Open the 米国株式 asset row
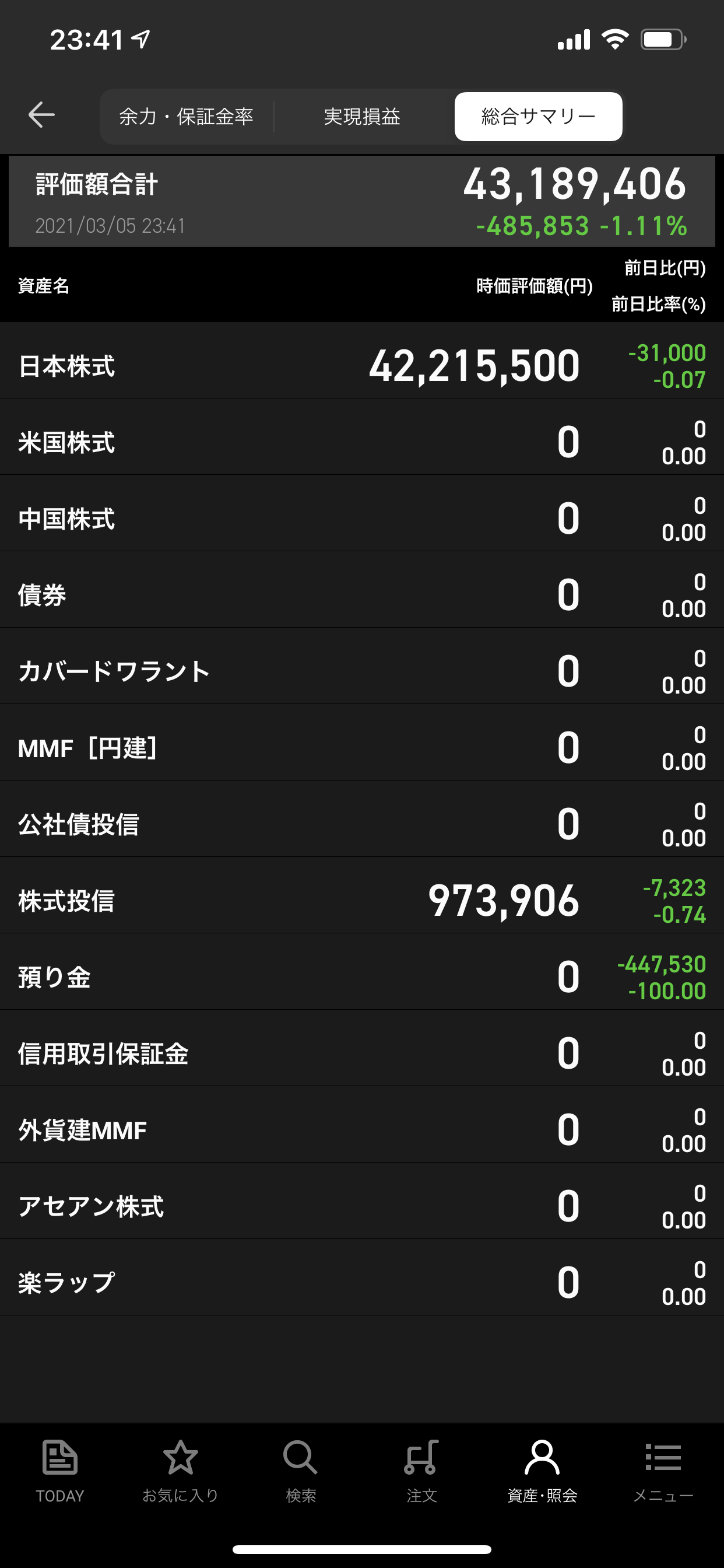 (362, 443)
